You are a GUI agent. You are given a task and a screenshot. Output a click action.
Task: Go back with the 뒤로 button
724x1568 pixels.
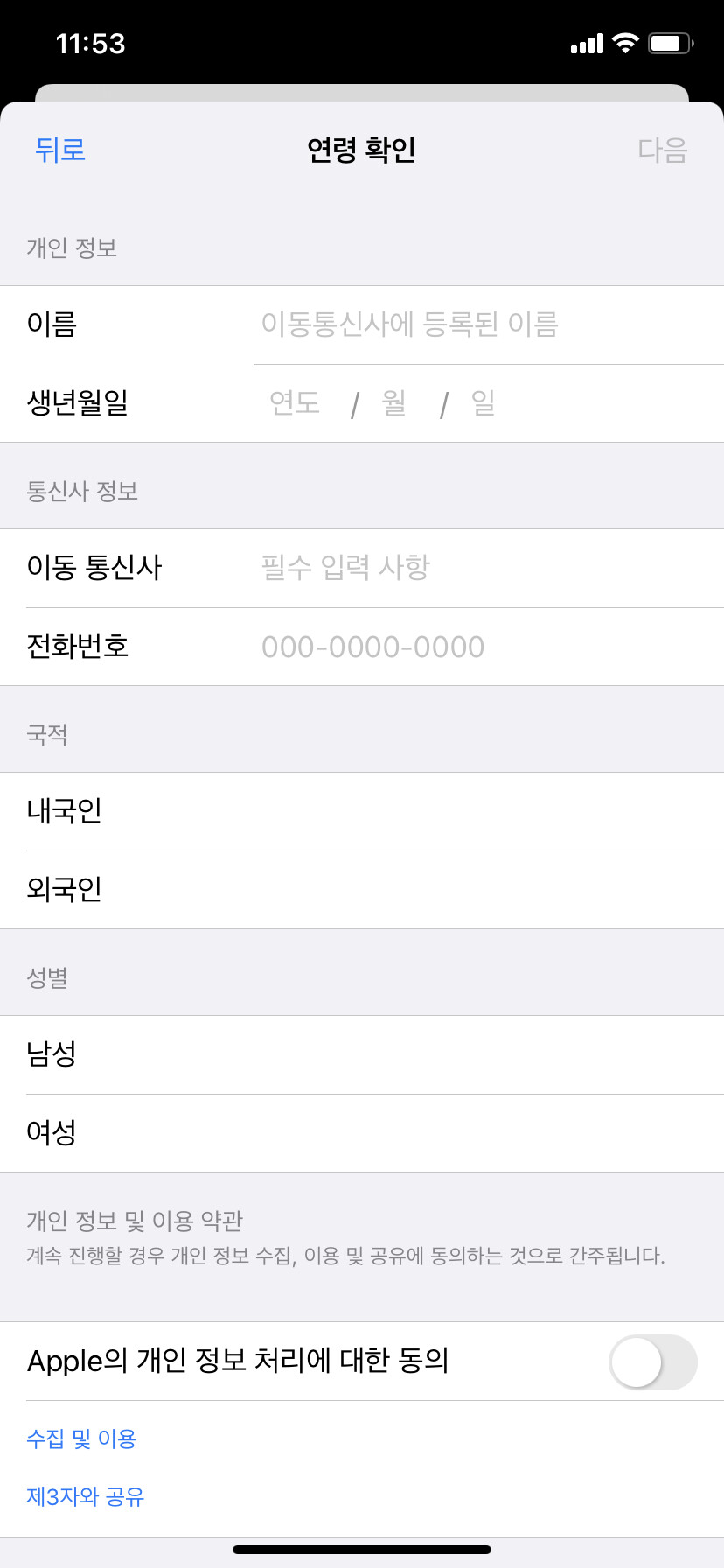point(60,150)
